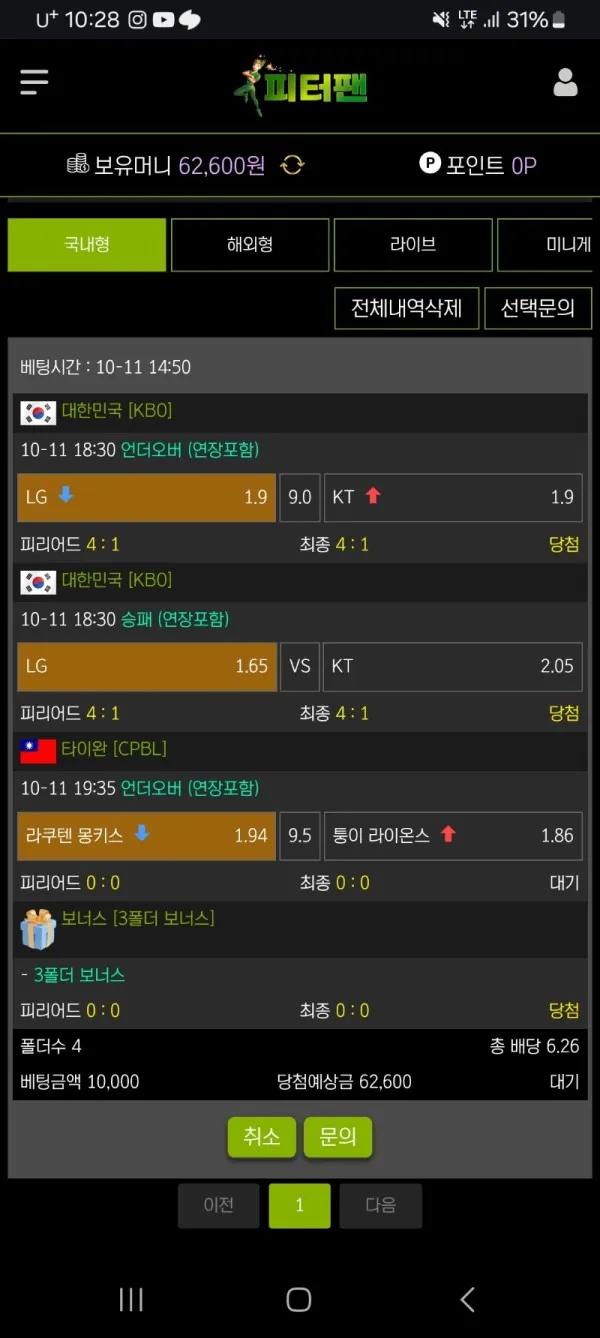This screenshot has width=600, height=1338.
Task: Switch to the 미니게임 tab
Action: click(548, 245)
